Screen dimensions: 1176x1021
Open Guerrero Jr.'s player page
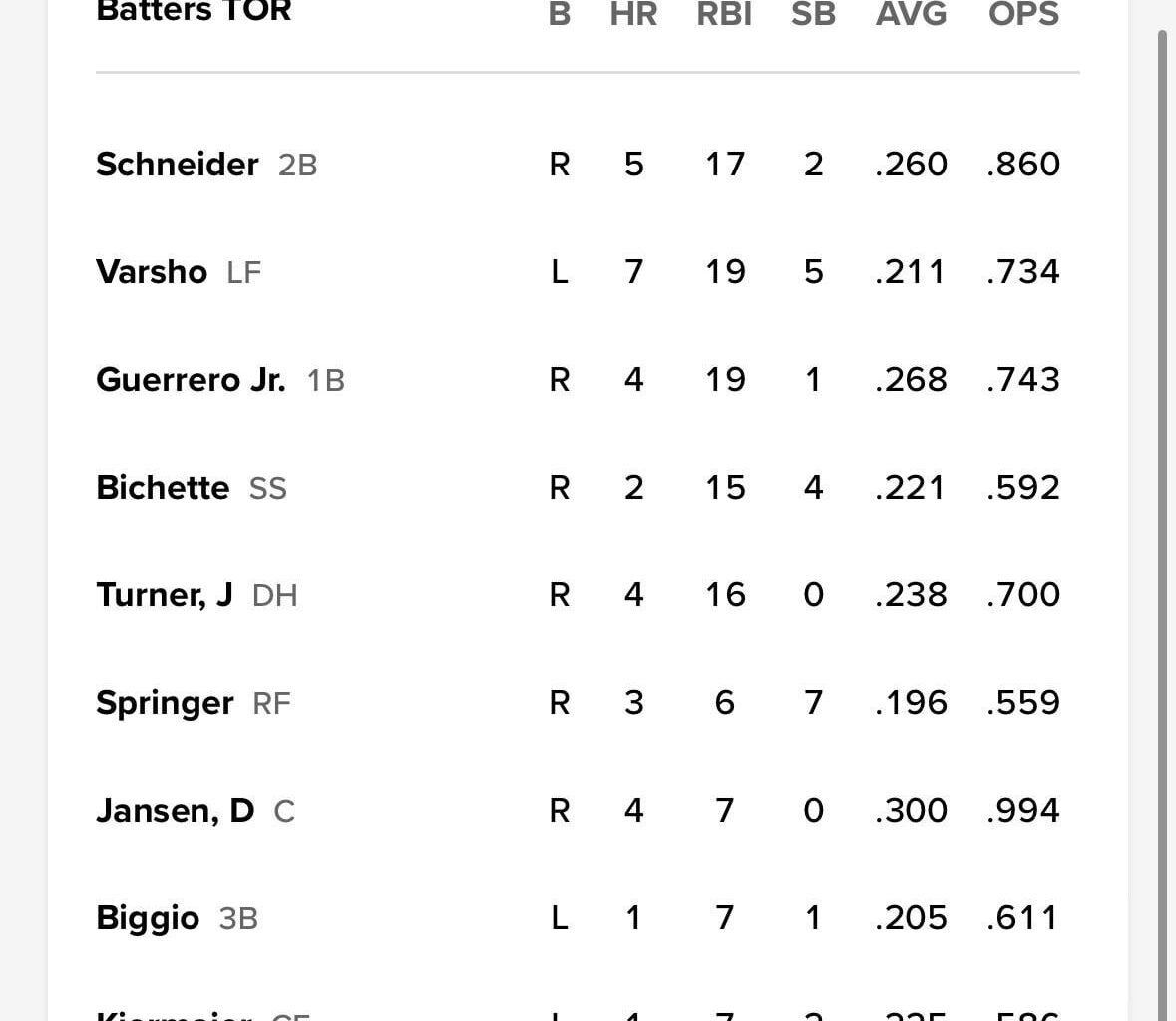pos(191,379)
